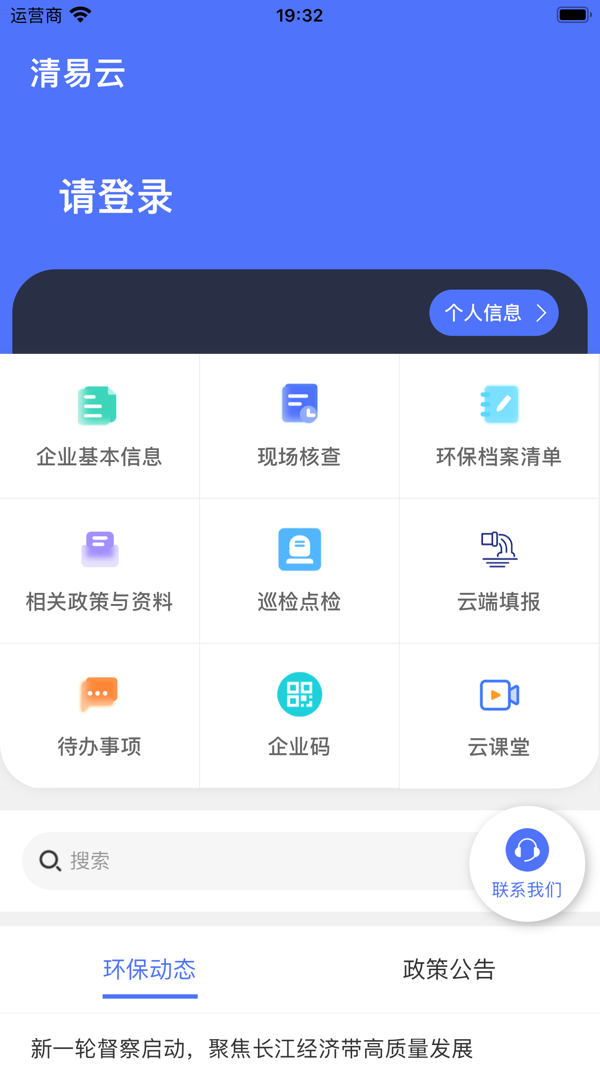Launch 云端填报
Viewport: 600px width, 1067px height.
pos(499,572)
